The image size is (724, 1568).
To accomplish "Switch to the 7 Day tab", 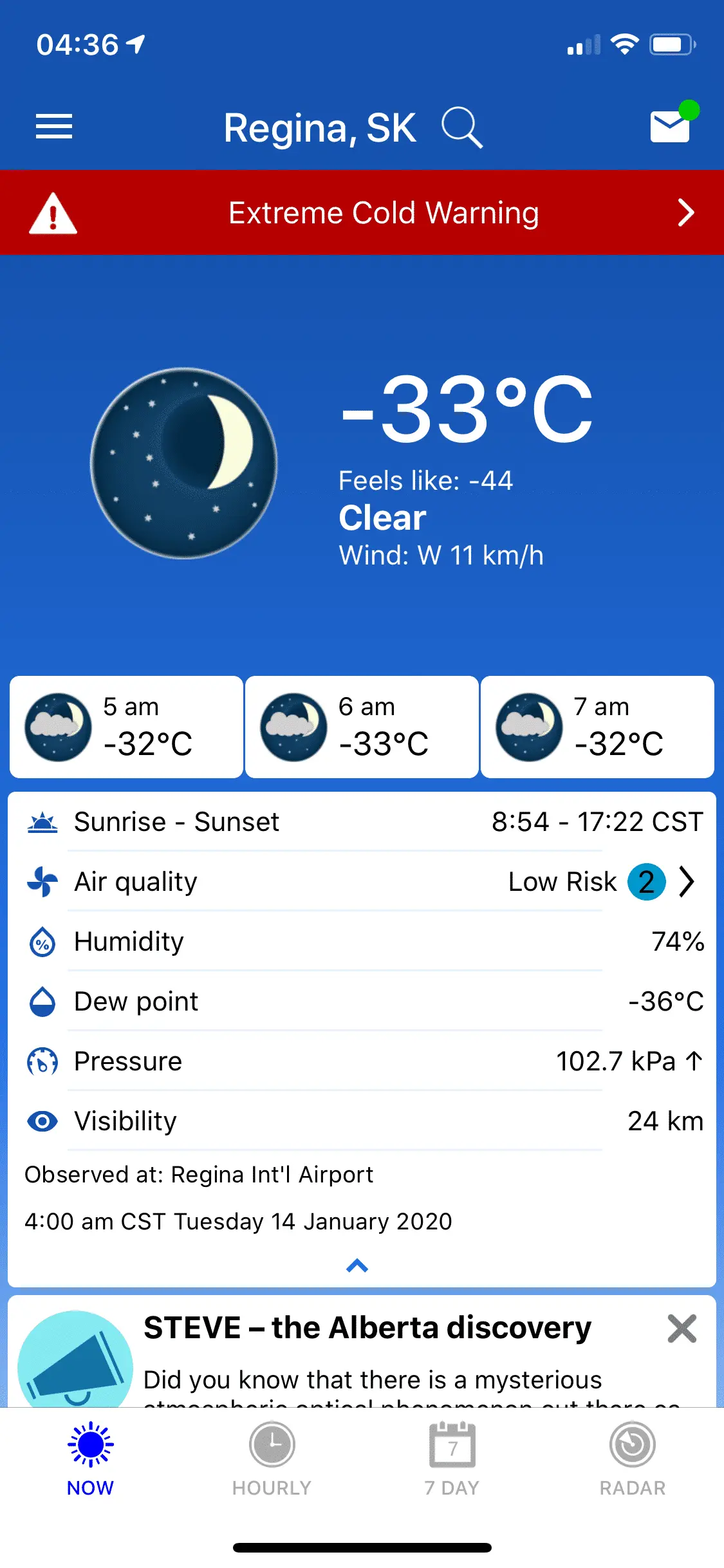I will tap(452, 1459).
